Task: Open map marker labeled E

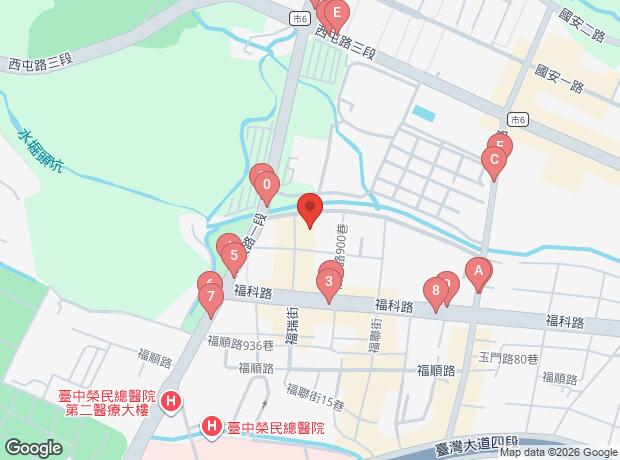Action: click(337, 14)
